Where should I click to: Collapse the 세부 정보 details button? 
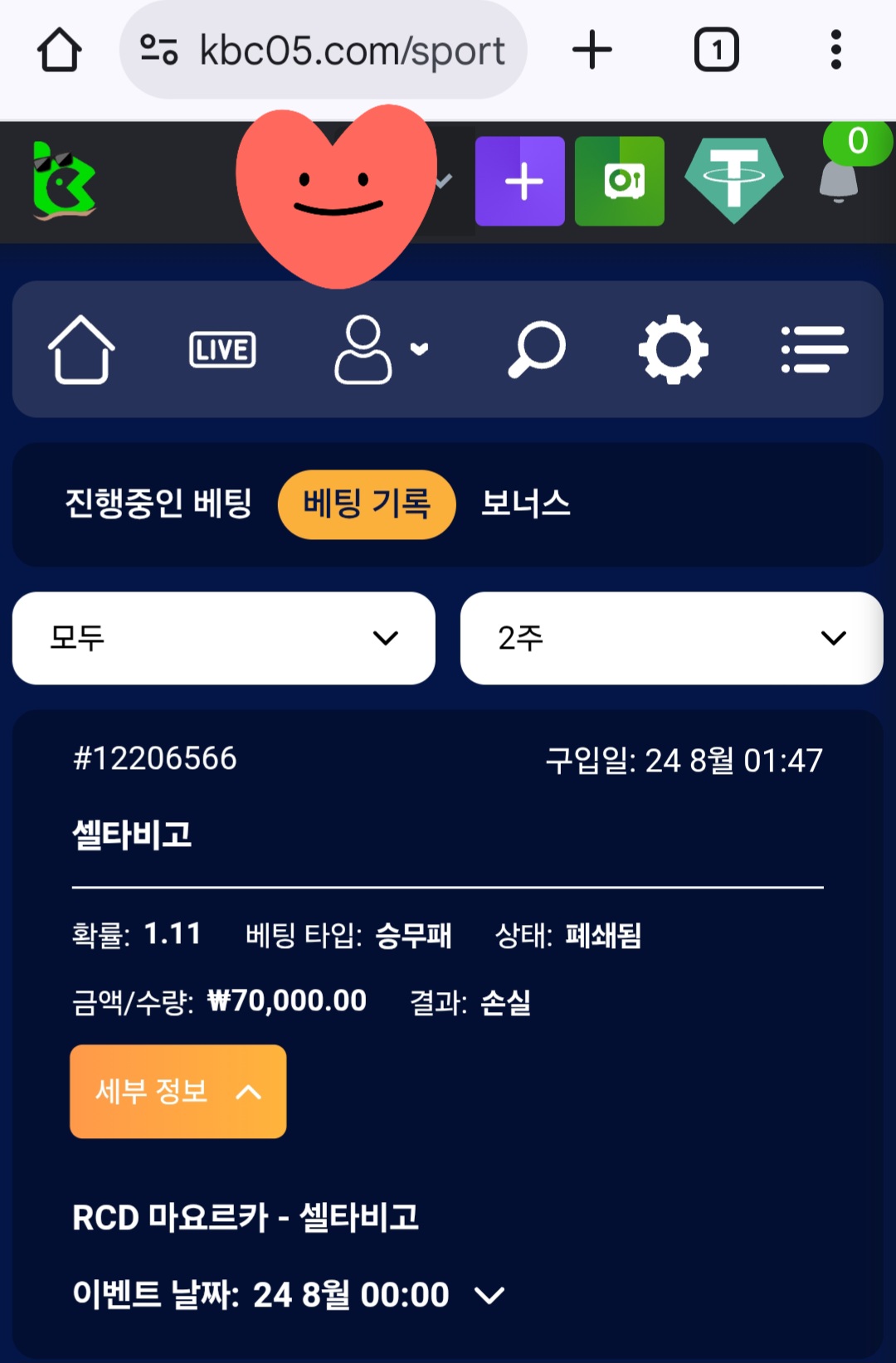point(178,1091)
